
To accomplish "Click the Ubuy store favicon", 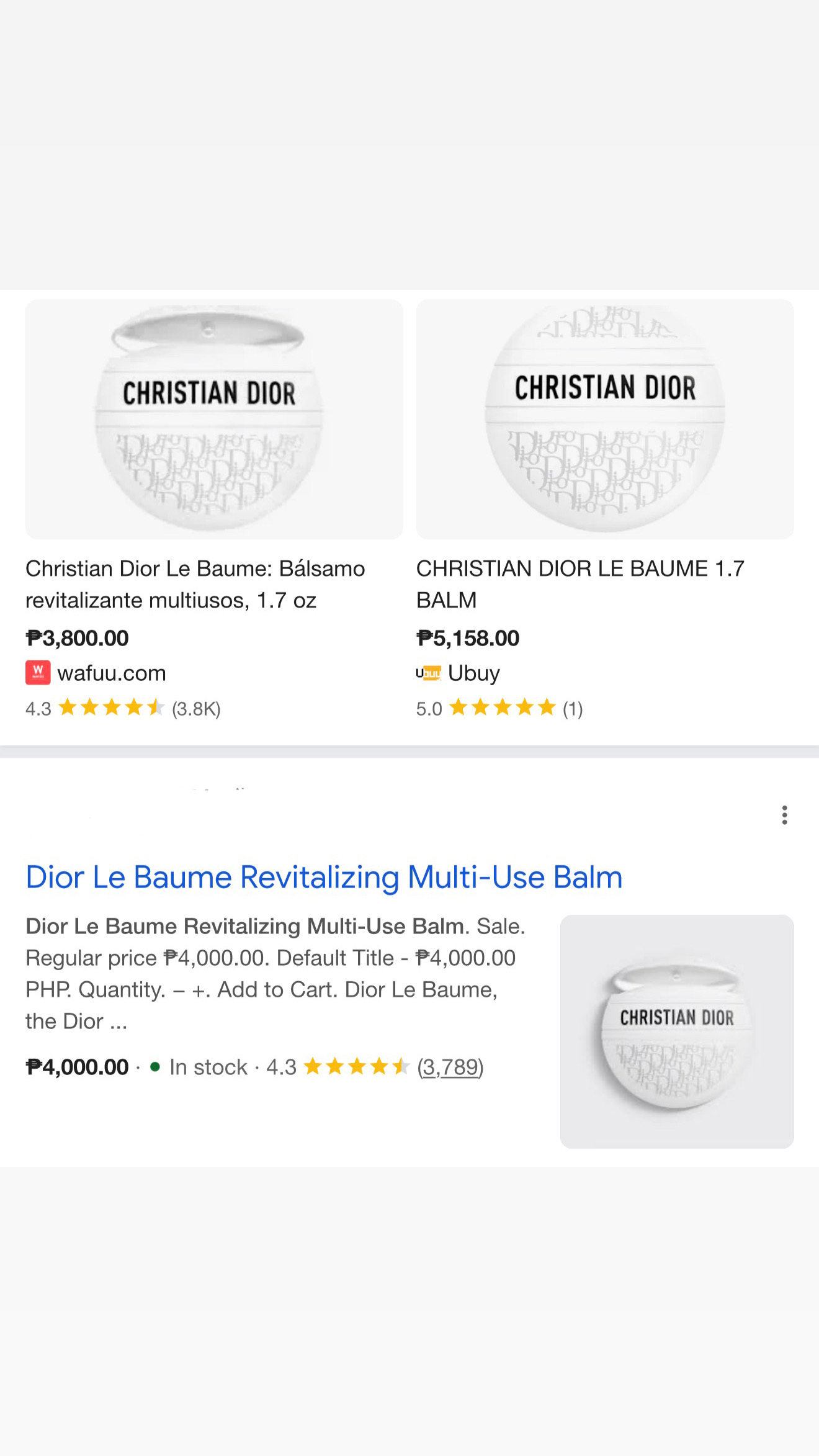I will pos(429,672).
